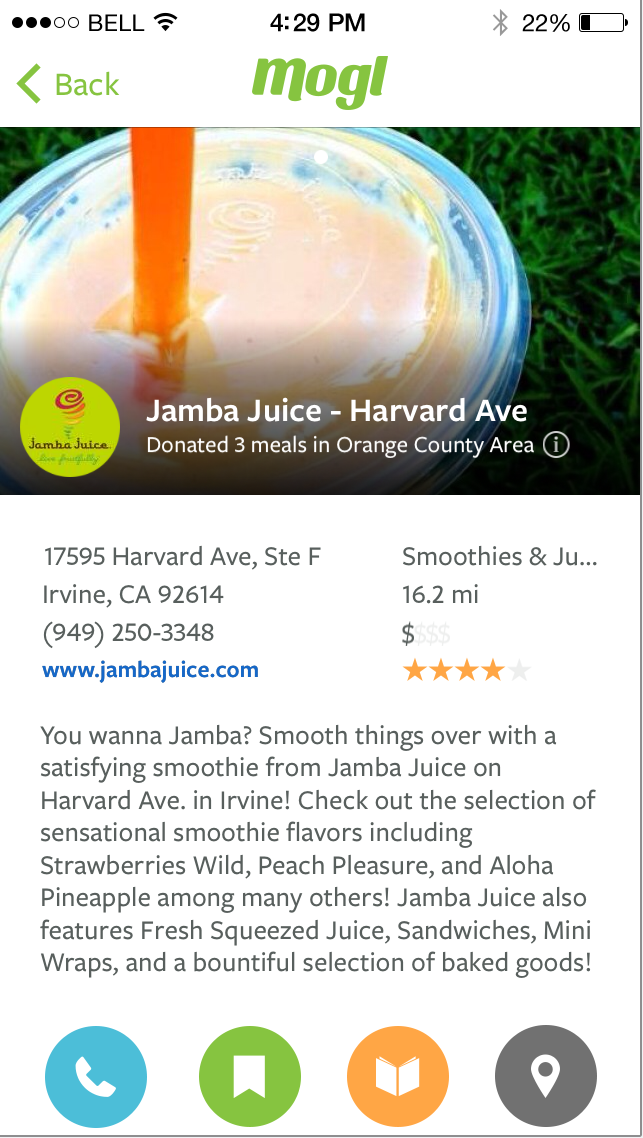Image resolution: width=643 pixels, height=1138 pixels.
Task: Call Jamba Juice with the phone button
Action: (96, 1077)
